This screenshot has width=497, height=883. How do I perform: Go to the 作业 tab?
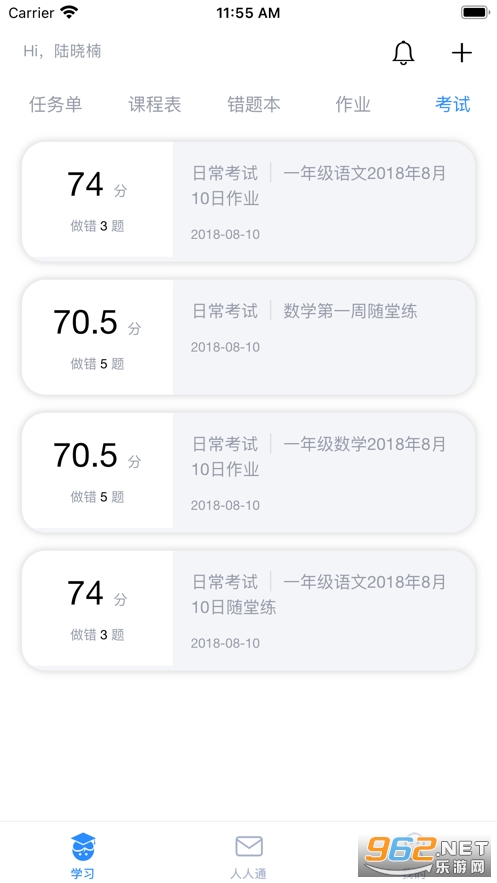(353, 105)
